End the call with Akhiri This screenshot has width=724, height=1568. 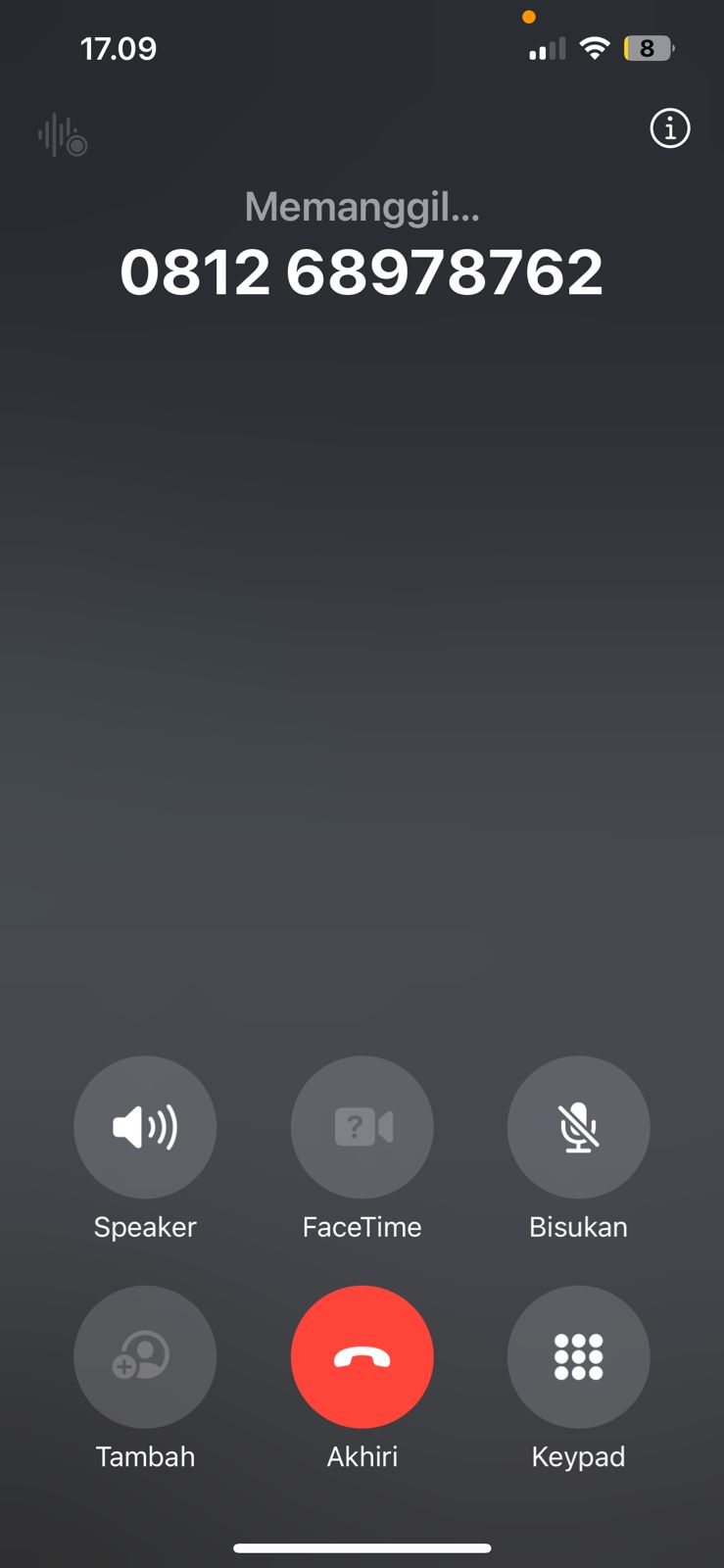tap(362, 1356)
